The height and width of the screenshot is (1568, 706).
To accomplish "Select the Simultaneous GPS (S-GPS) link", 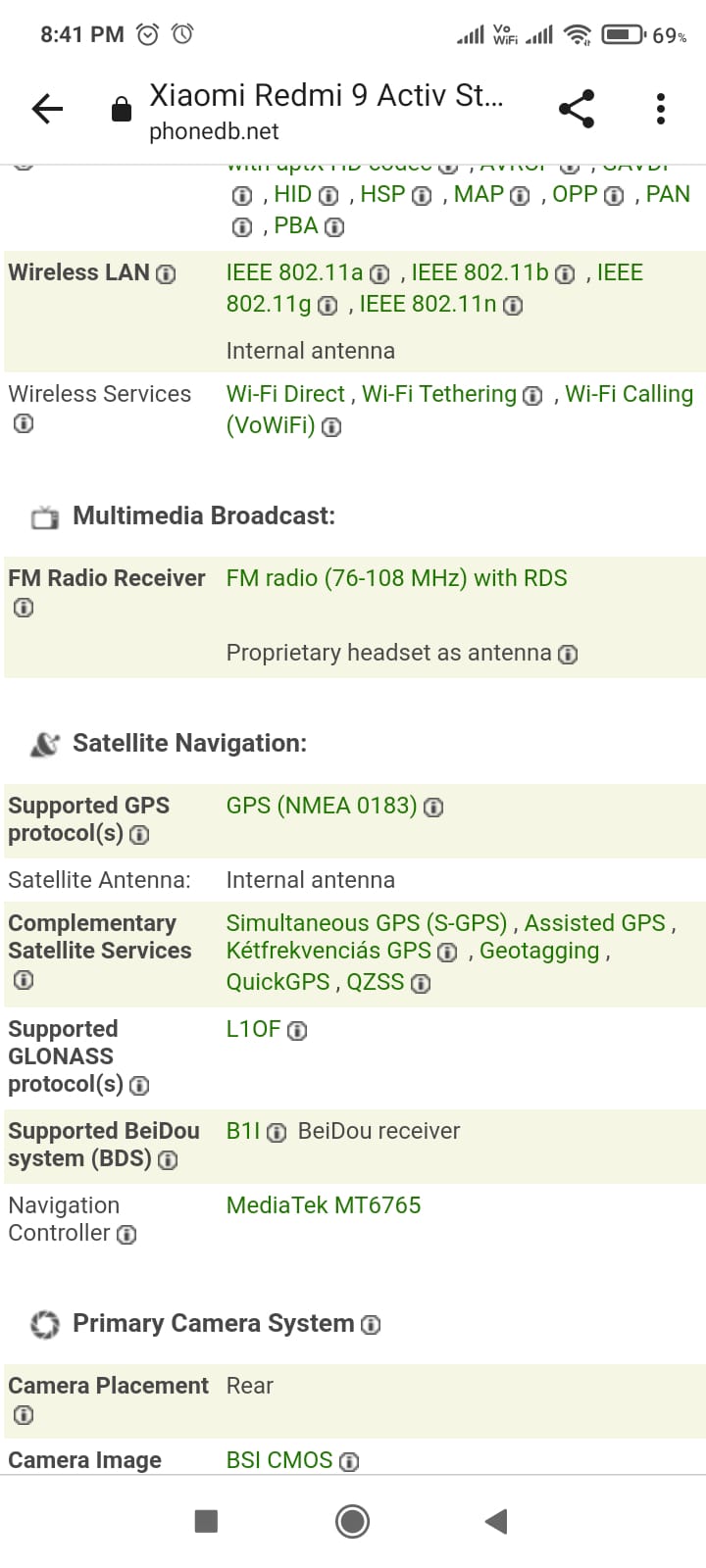I will click(366, 923).
